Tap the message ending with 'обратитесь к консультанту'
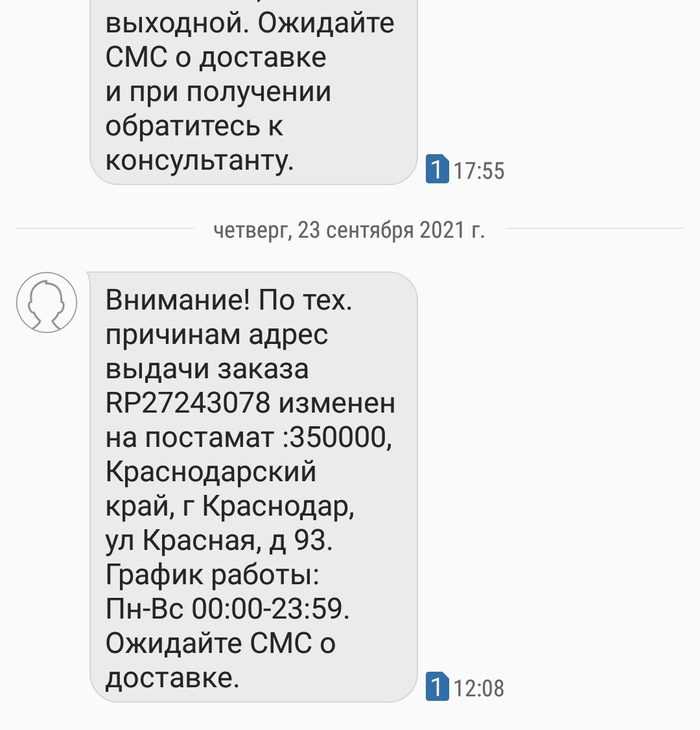This screenshot has height=730, width=700. (252, 92)
